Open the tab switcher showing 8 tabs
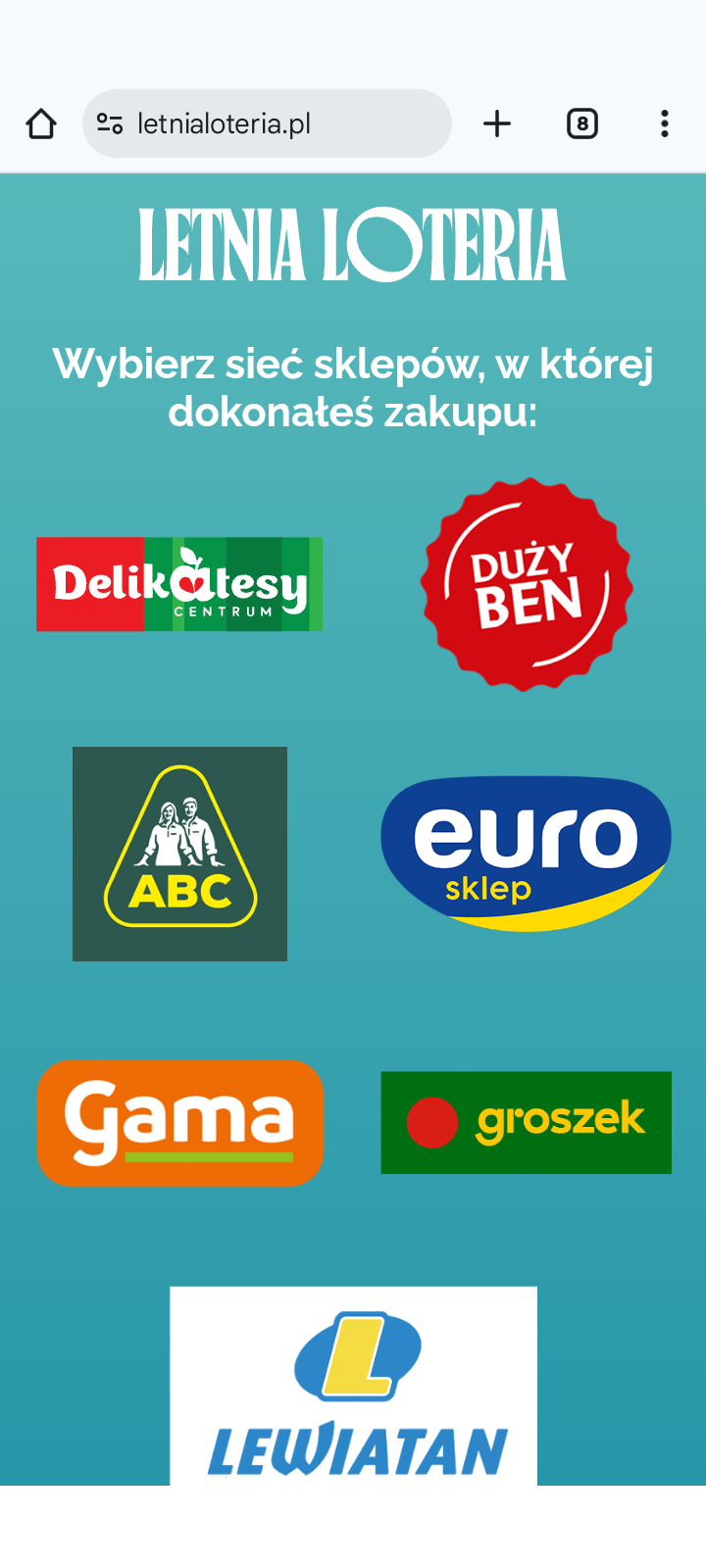706x1568 pixels. pyautogui.click(x=582, y=124)
